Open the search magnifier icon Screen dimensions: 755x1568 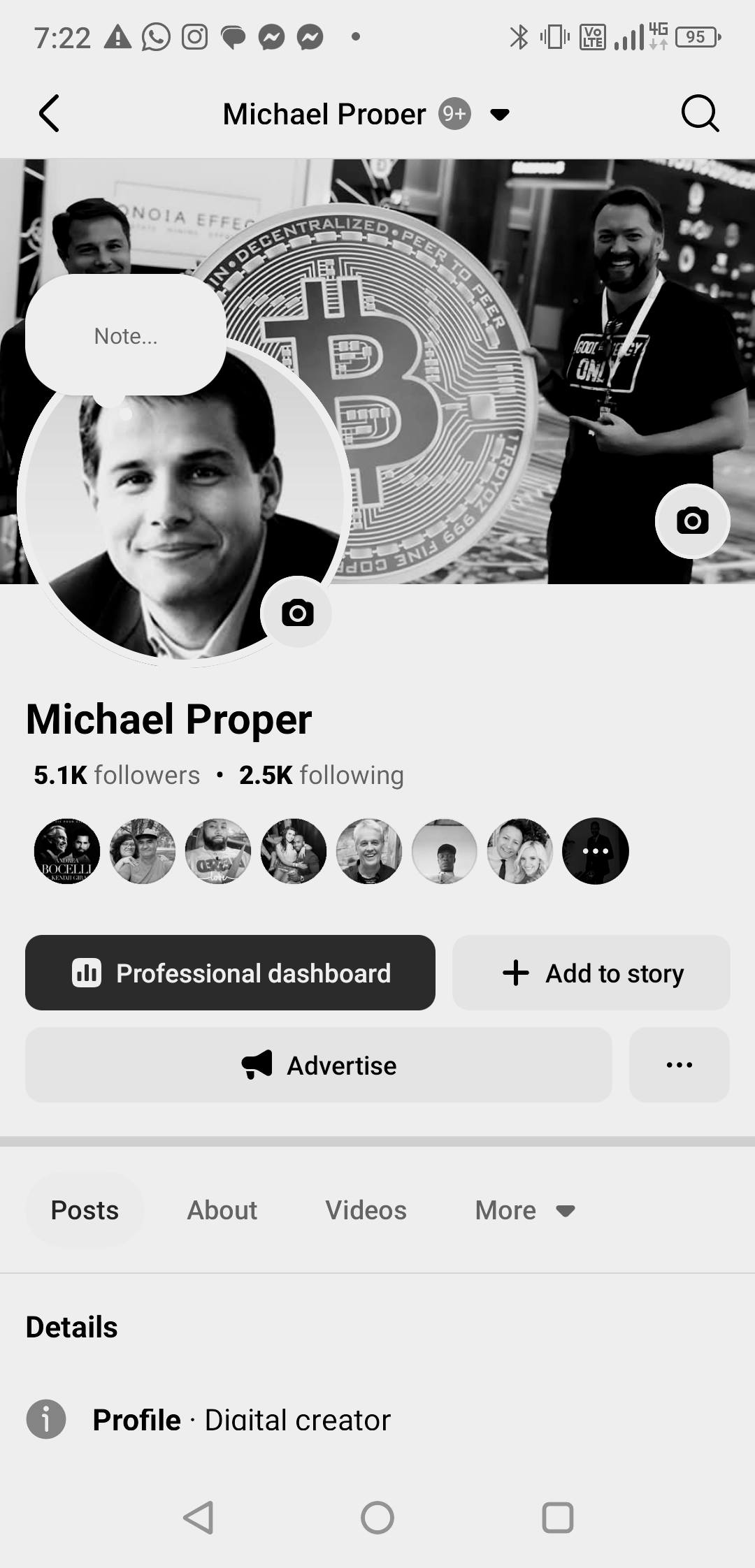700,113
